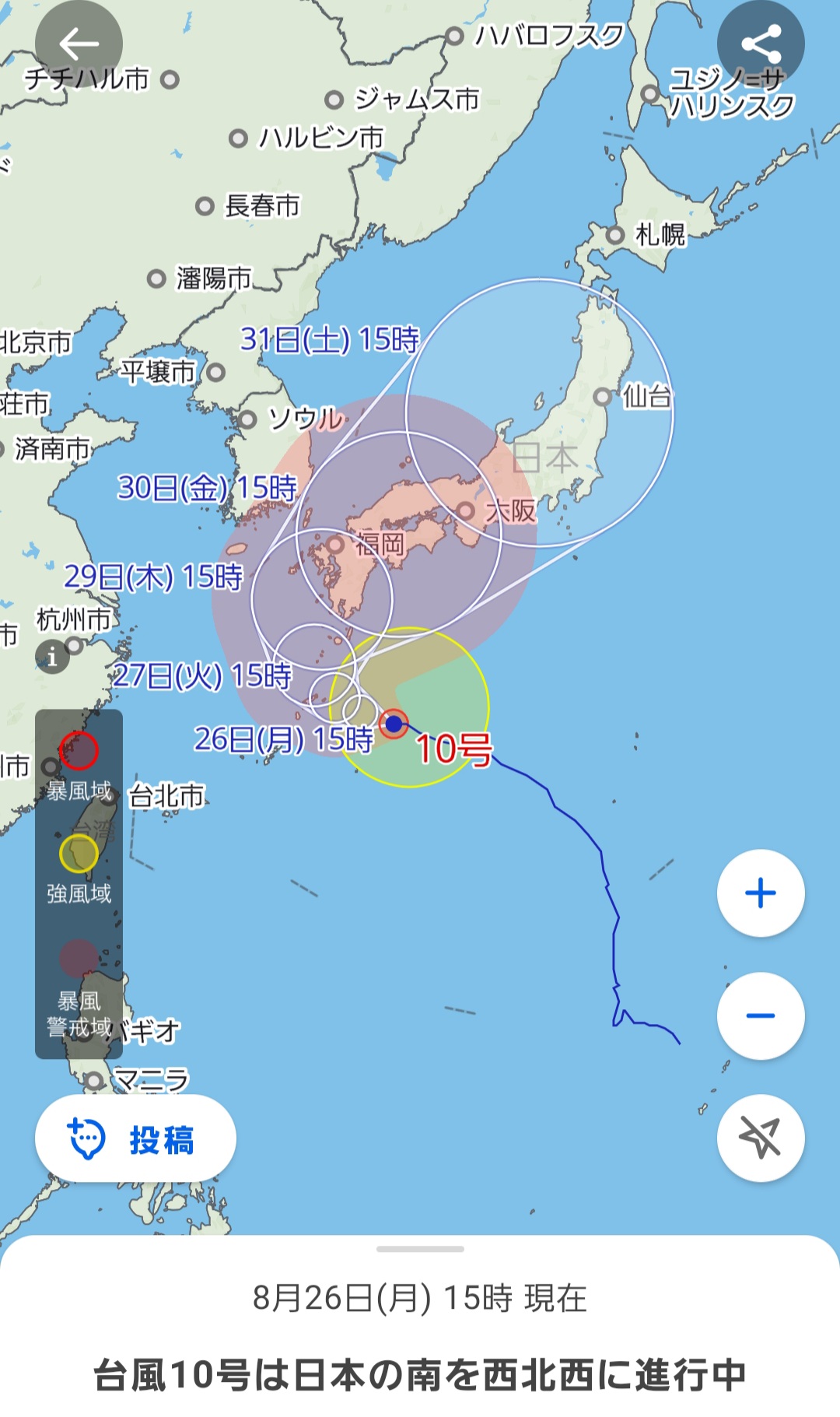This screenshot has height=1417, width=840.
Task: Share this typhoon map
Action: point(760,44)
